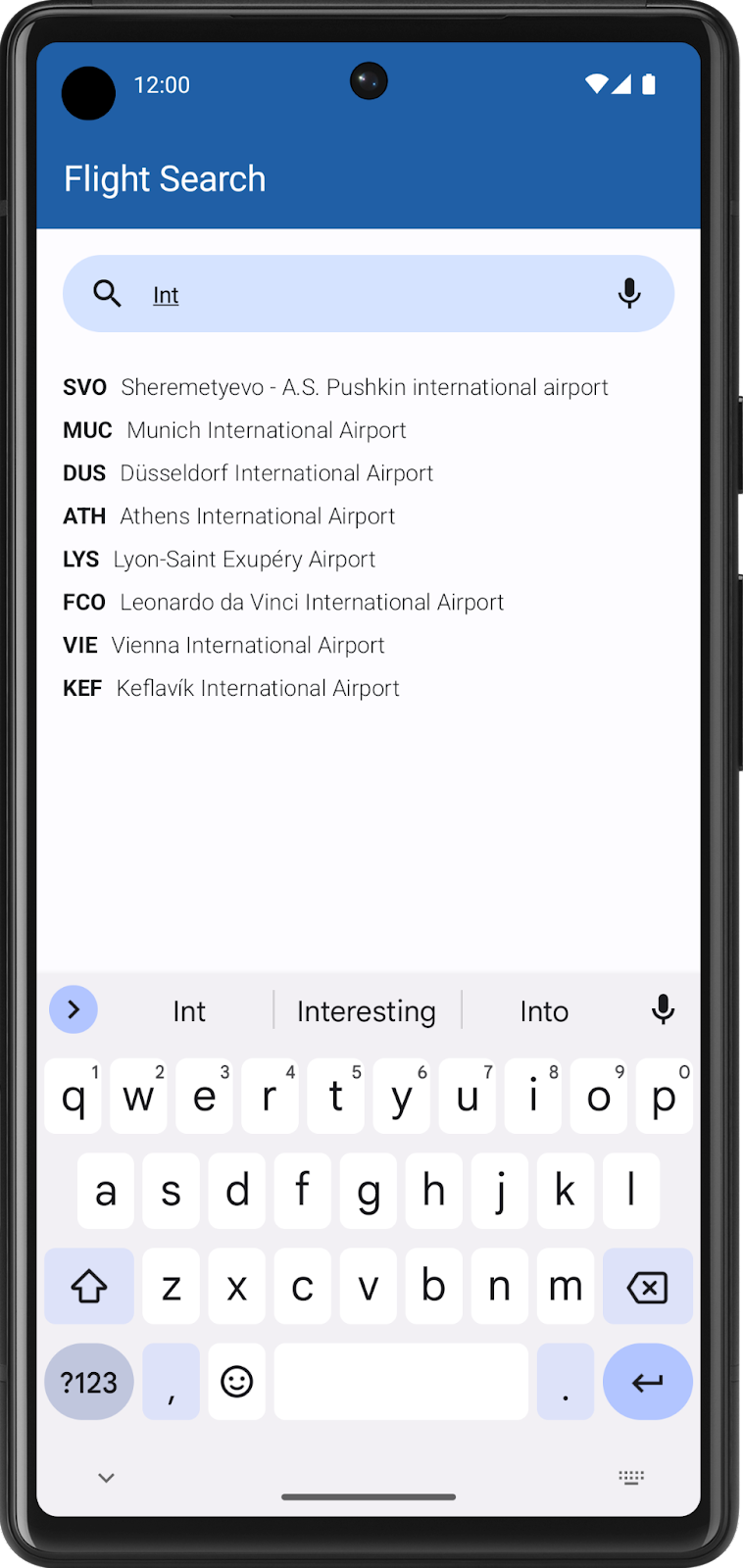Pick VIE Vienna International Airport
This screenshot has height=1568, width=743.
(x=223, y=646)
